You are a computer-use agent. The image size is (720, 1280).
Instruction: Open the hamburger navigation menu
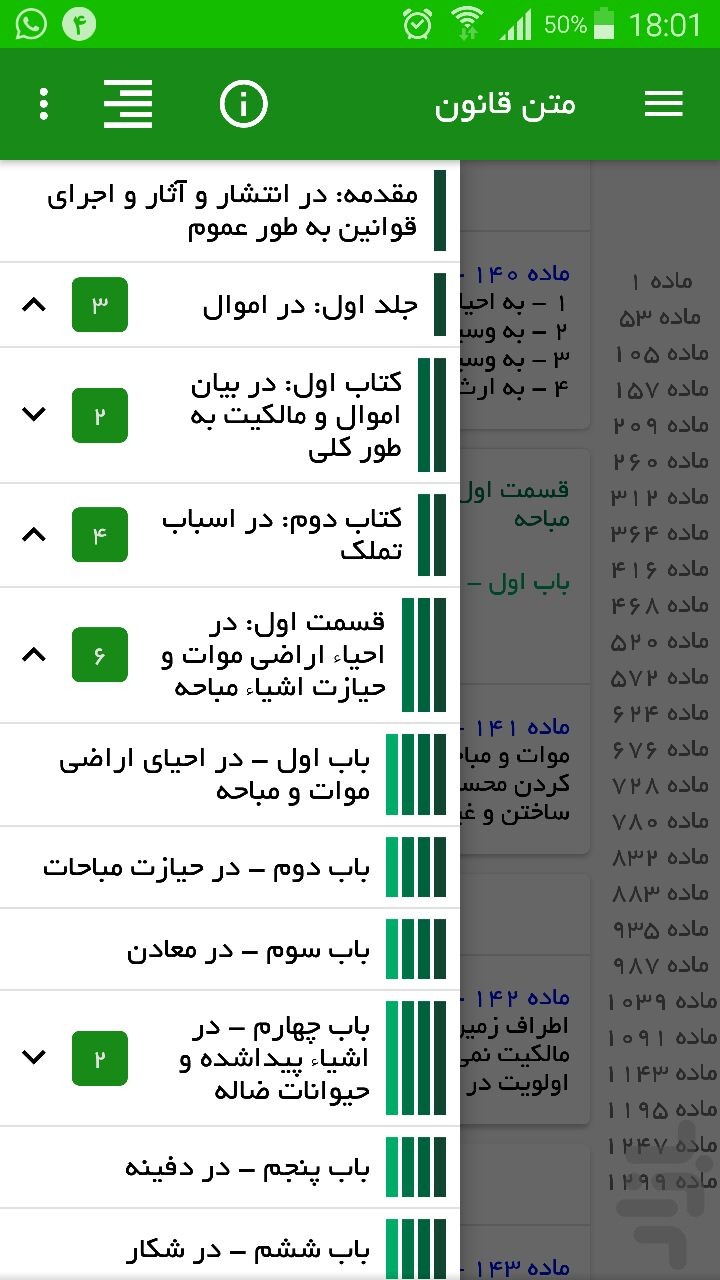[663, 104]
